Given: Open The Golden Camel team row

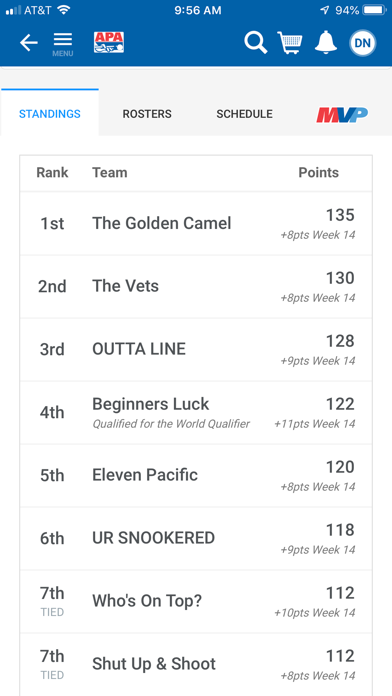Looking at the screenshot, I should coord(196,223).
